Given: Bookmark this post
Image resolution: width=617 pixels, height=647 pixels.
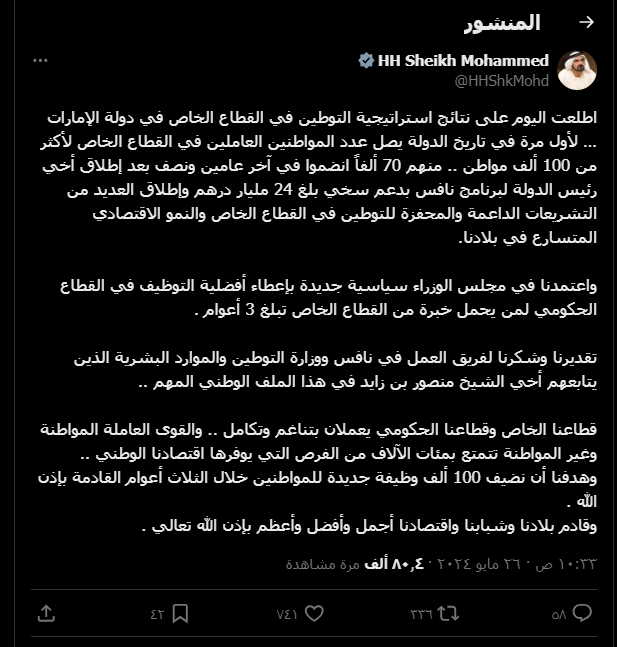Looking at the screenshot, I should (181, 613).
